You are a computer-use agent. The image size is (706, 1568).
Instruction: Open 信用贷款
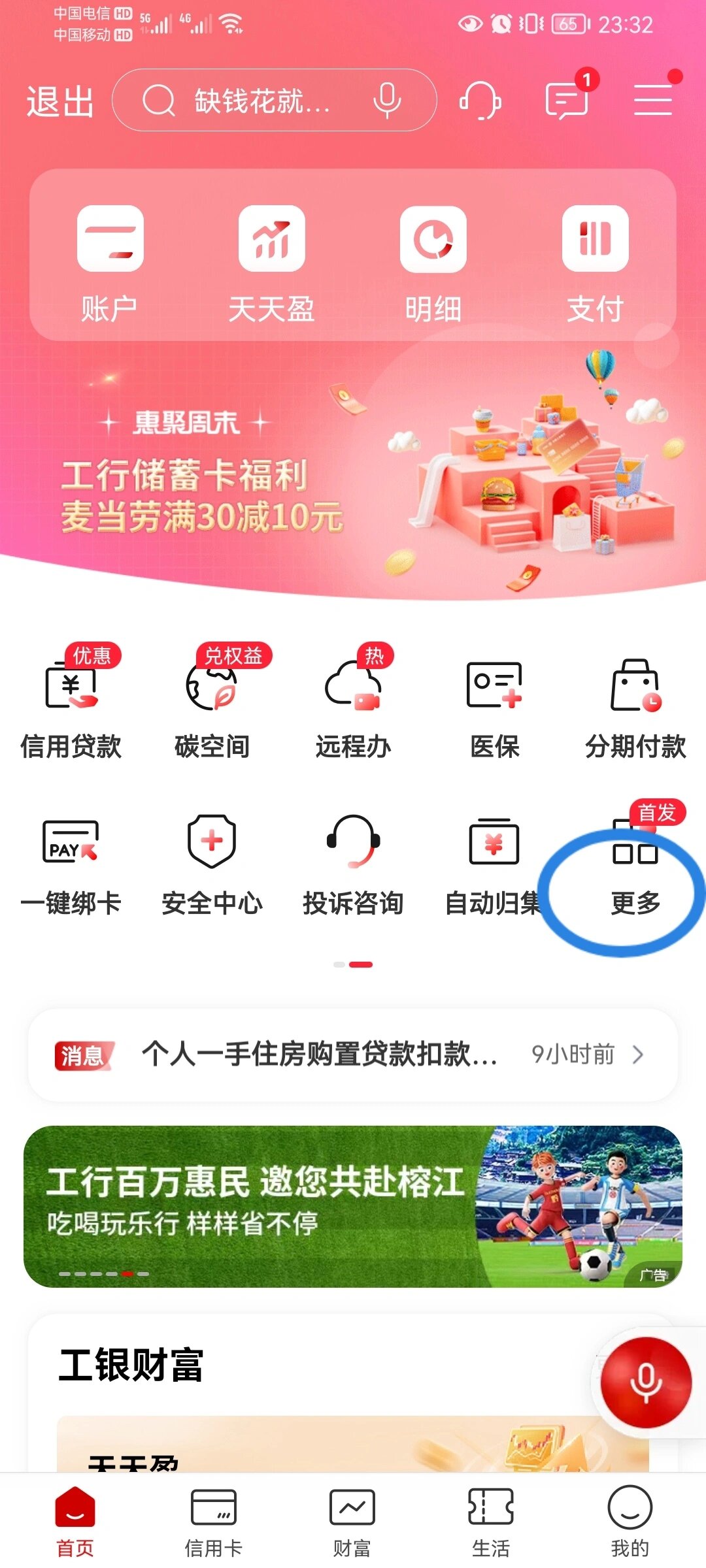pos(71,709)
